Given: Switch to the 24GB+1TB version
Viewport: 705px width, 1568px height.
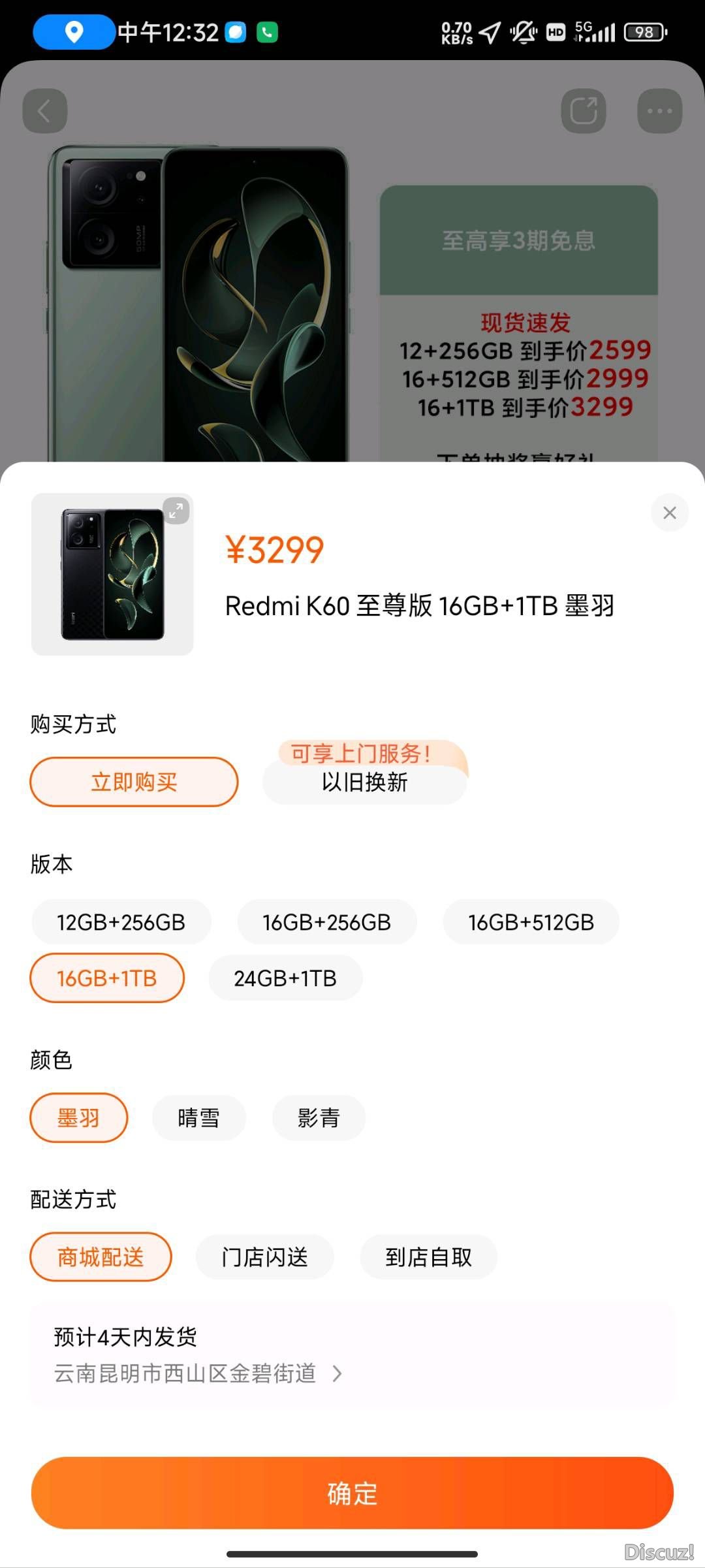Looking at the screenshot, I should click(285, 978).
